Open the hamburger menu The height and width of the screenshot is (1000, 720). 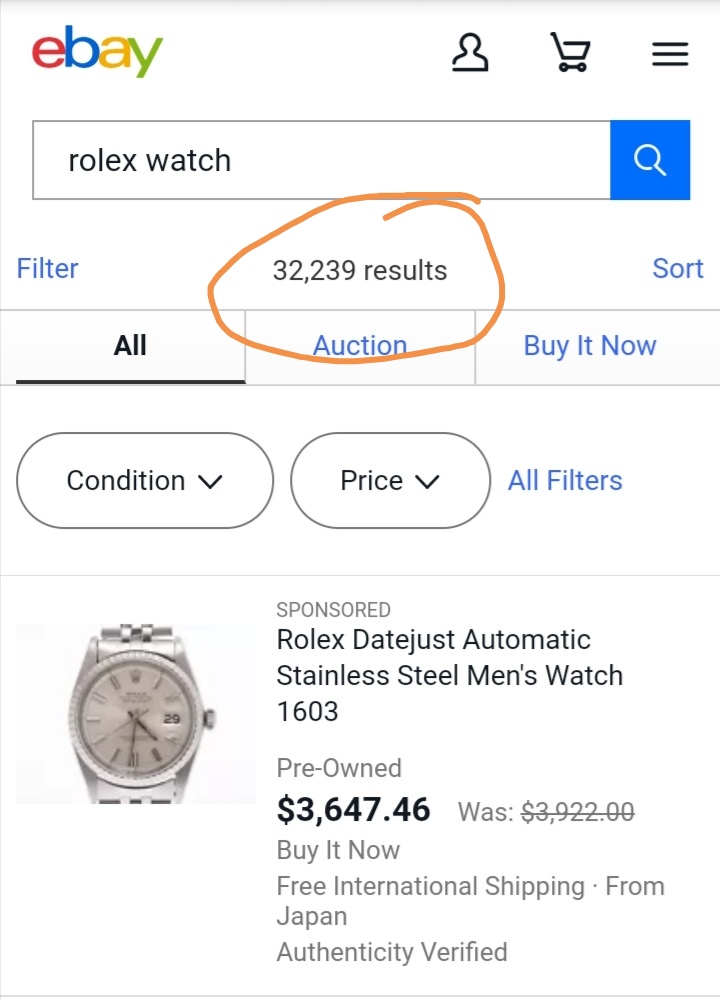click(670, 54)
